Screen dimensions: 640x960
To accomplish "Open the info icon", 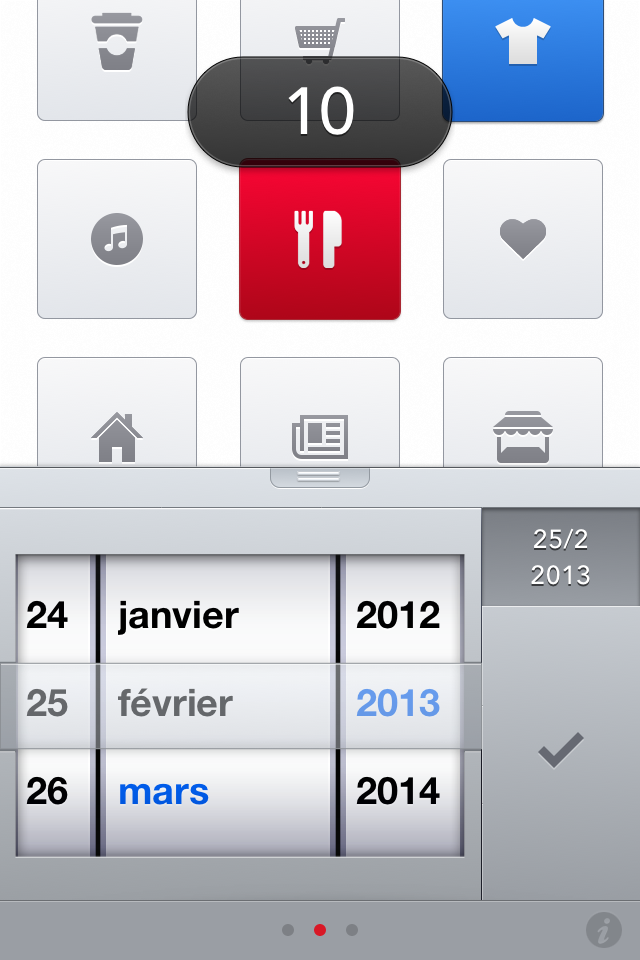I will [x=603, y=930].
